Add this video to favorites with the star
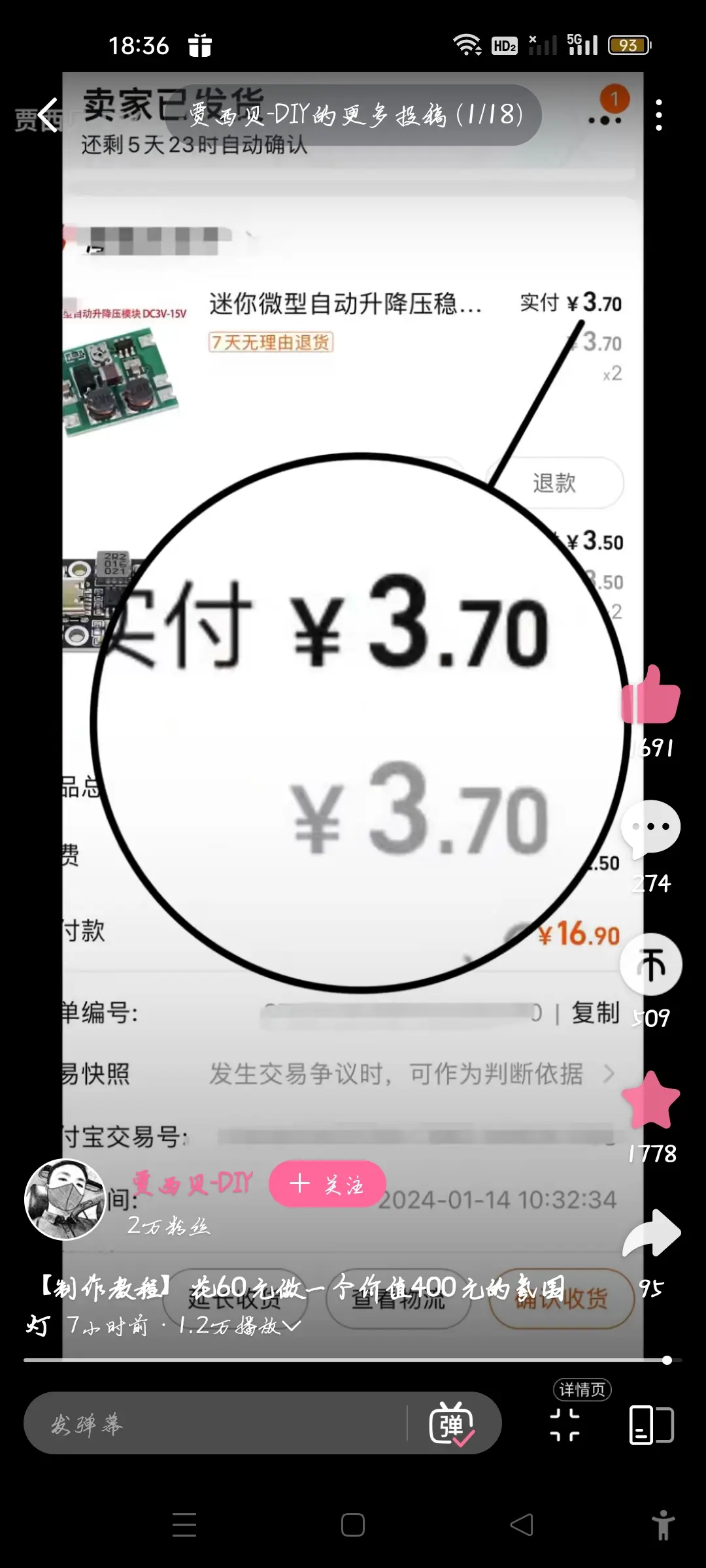This screenshot has width=706, height=1568. pos(651,1100)
